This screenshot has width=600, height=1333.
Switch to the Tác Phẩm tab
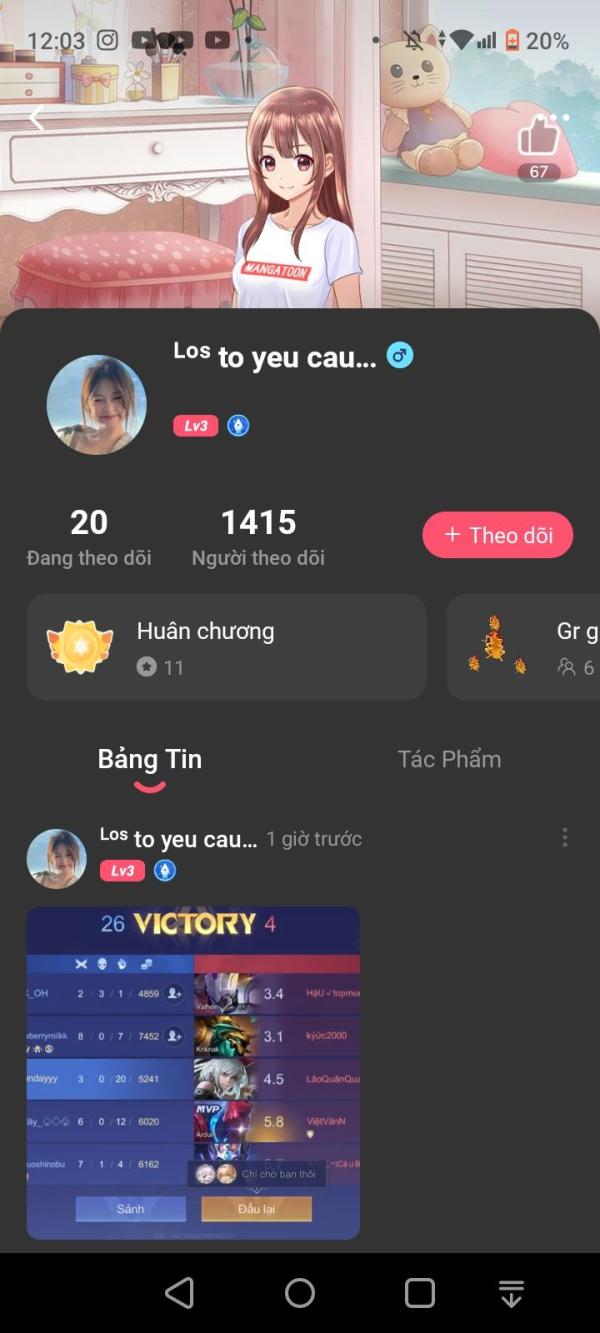click(449, 759)
